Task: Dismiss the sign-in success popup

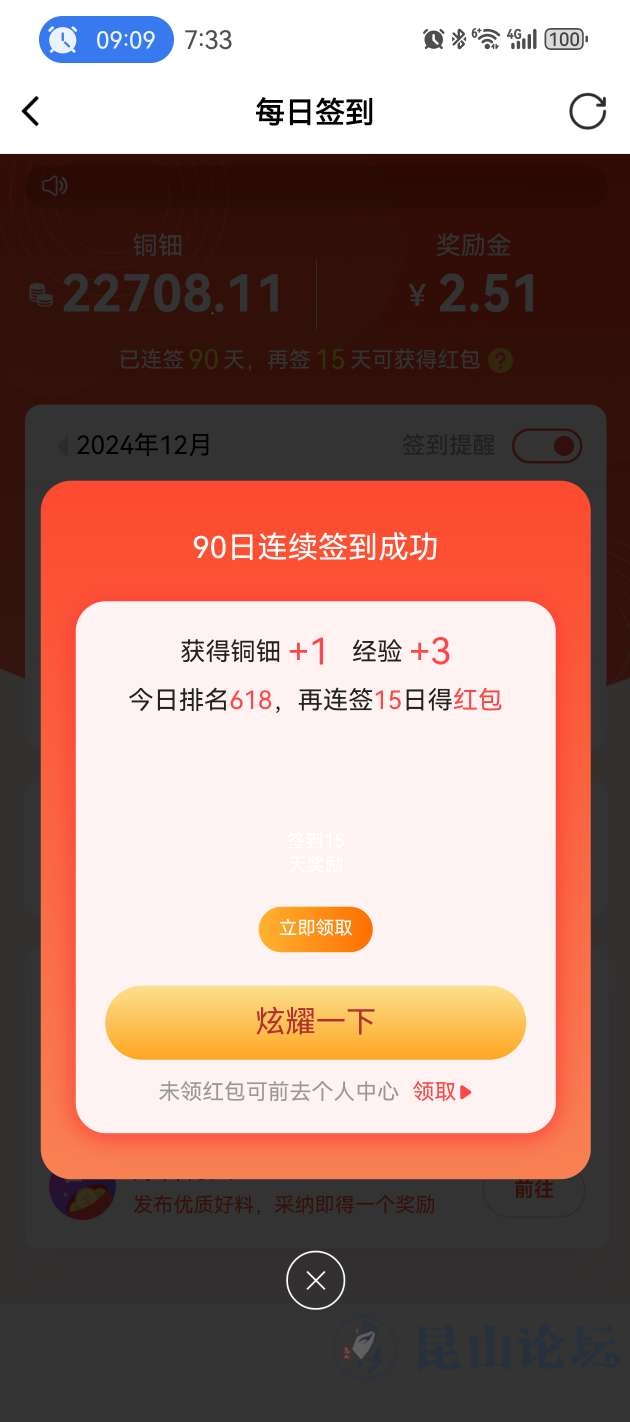Action: click(315, 1280)
